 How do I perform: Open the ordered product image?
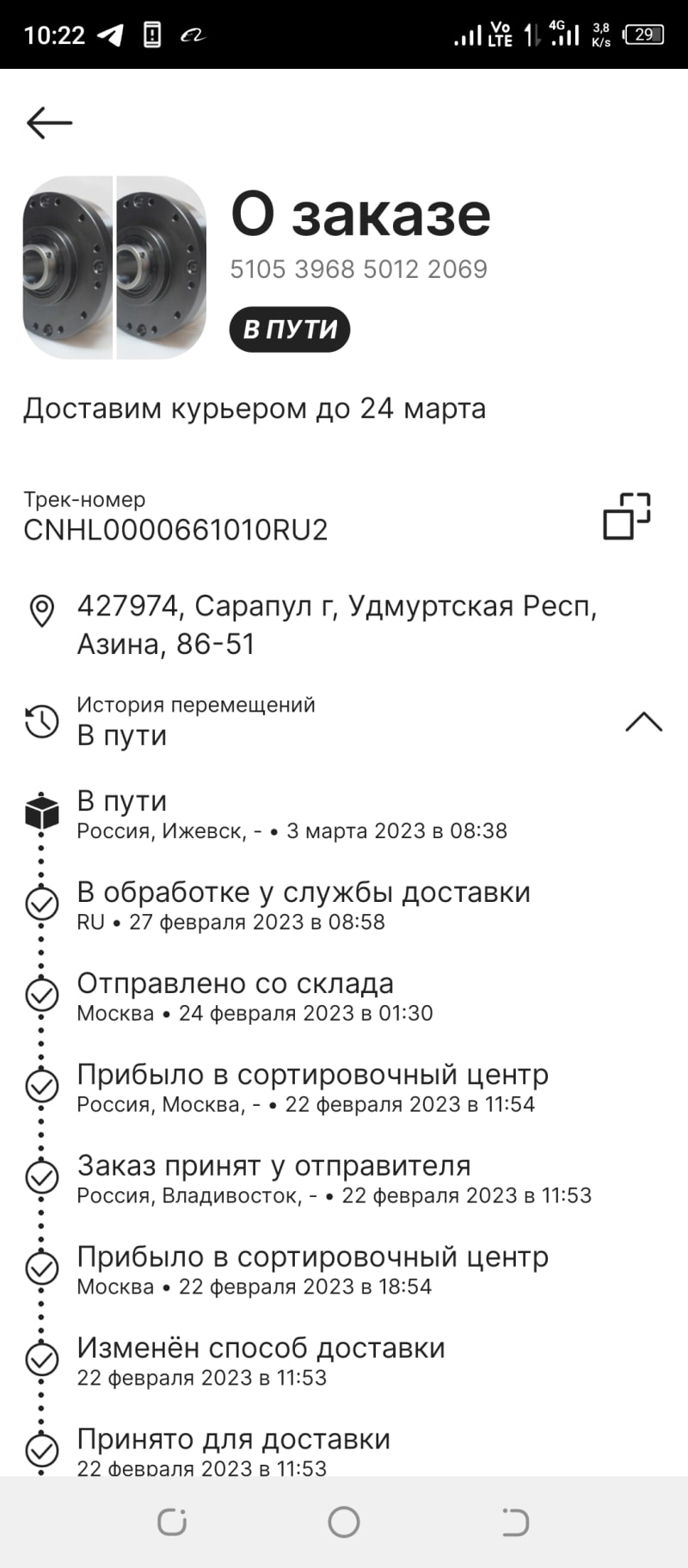114,268
